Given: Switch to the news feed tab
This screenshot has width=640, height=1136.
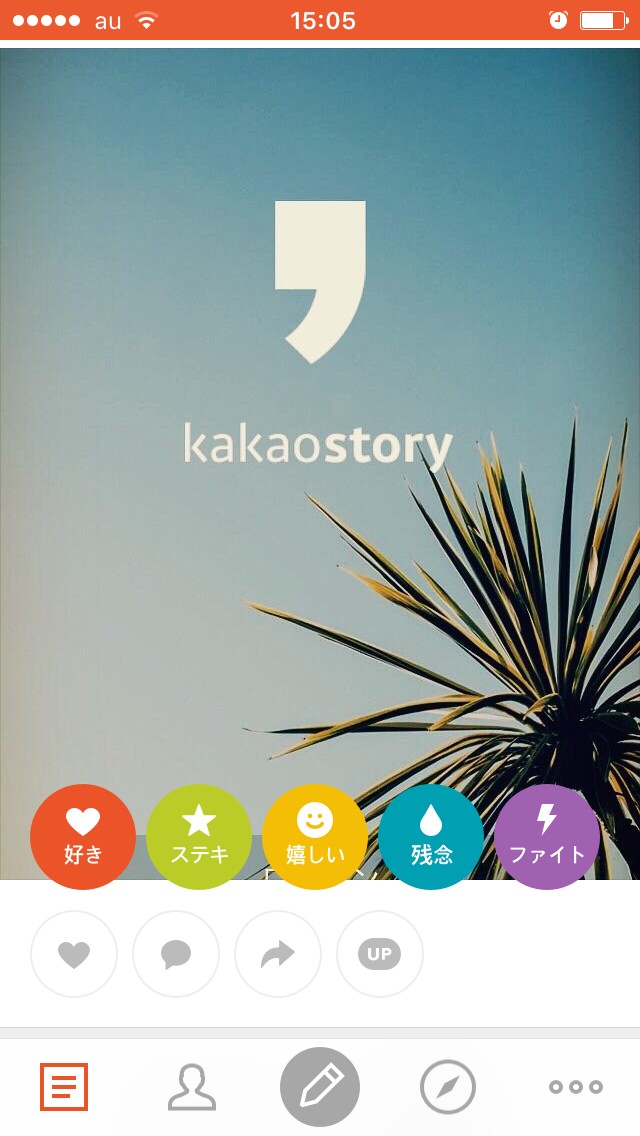Looking at the screenshot, I should click(64, 1087).
